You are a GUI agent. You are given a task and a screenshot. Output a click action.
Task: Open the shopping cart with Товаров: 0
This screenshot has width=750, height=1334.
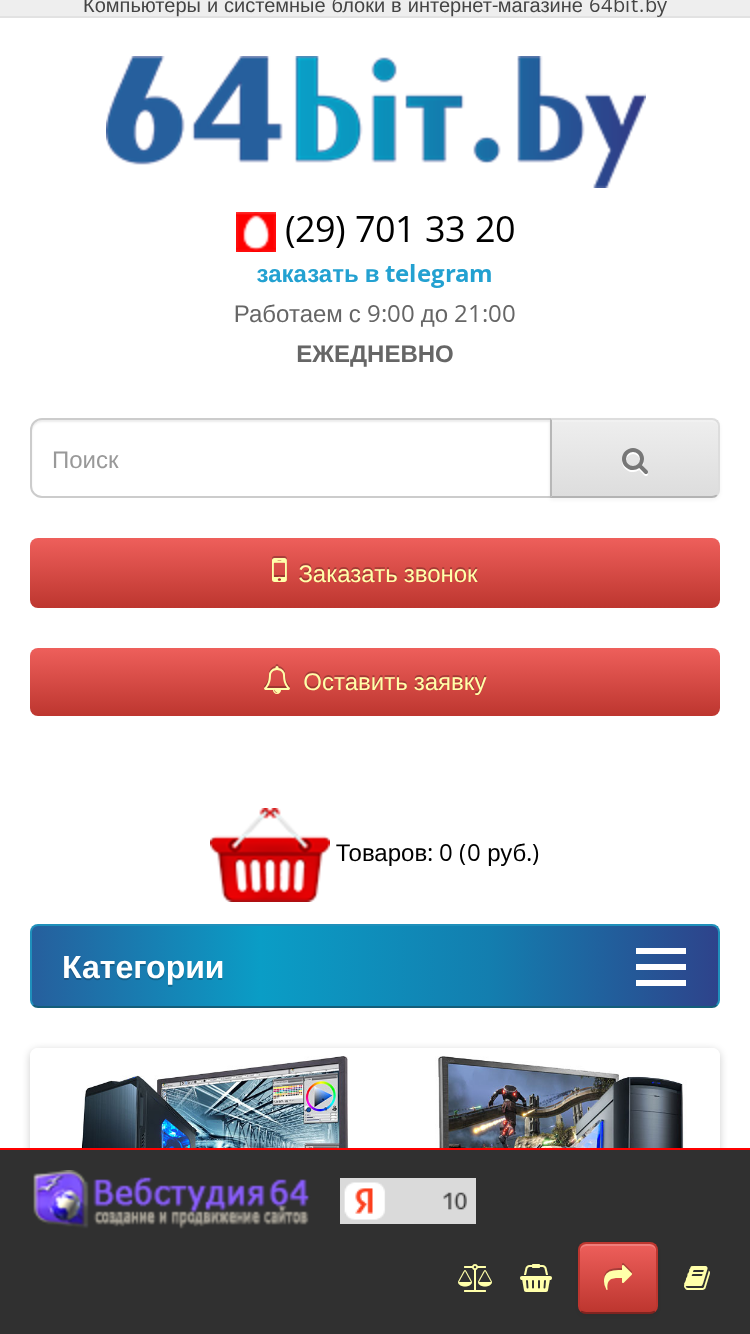pos(375,854)
